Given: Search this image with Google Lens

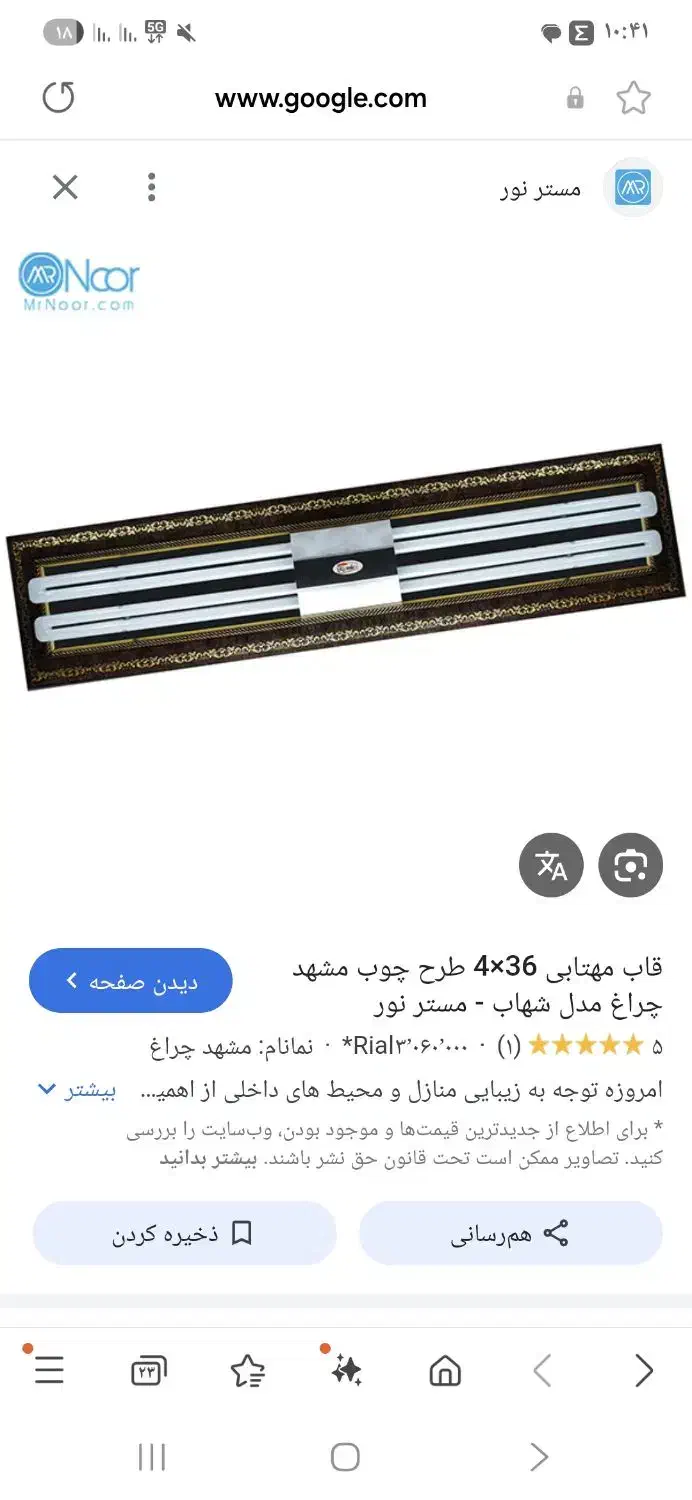Looking at the screenshot, I should coord(630,865).
